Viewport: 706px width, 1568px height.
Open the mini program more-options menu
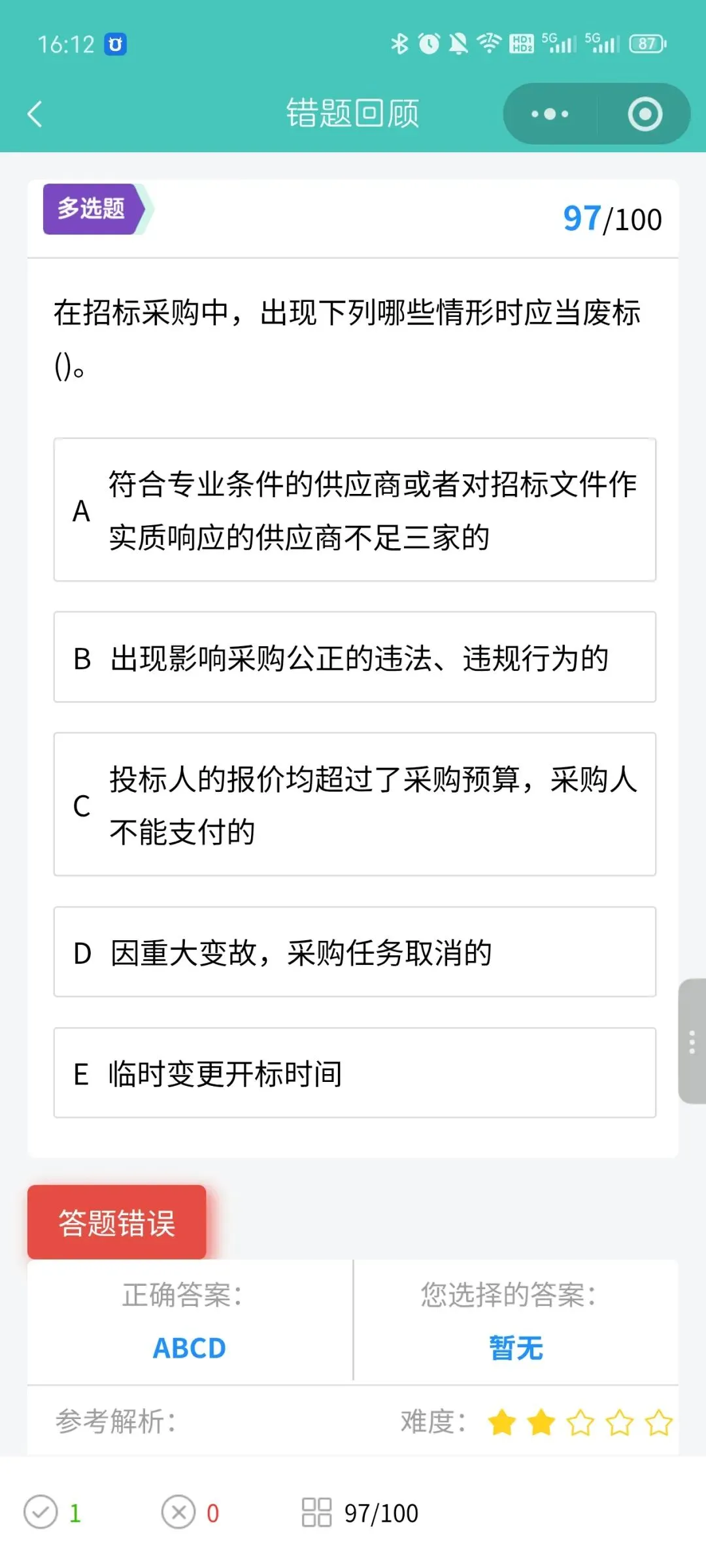(550, 114)
